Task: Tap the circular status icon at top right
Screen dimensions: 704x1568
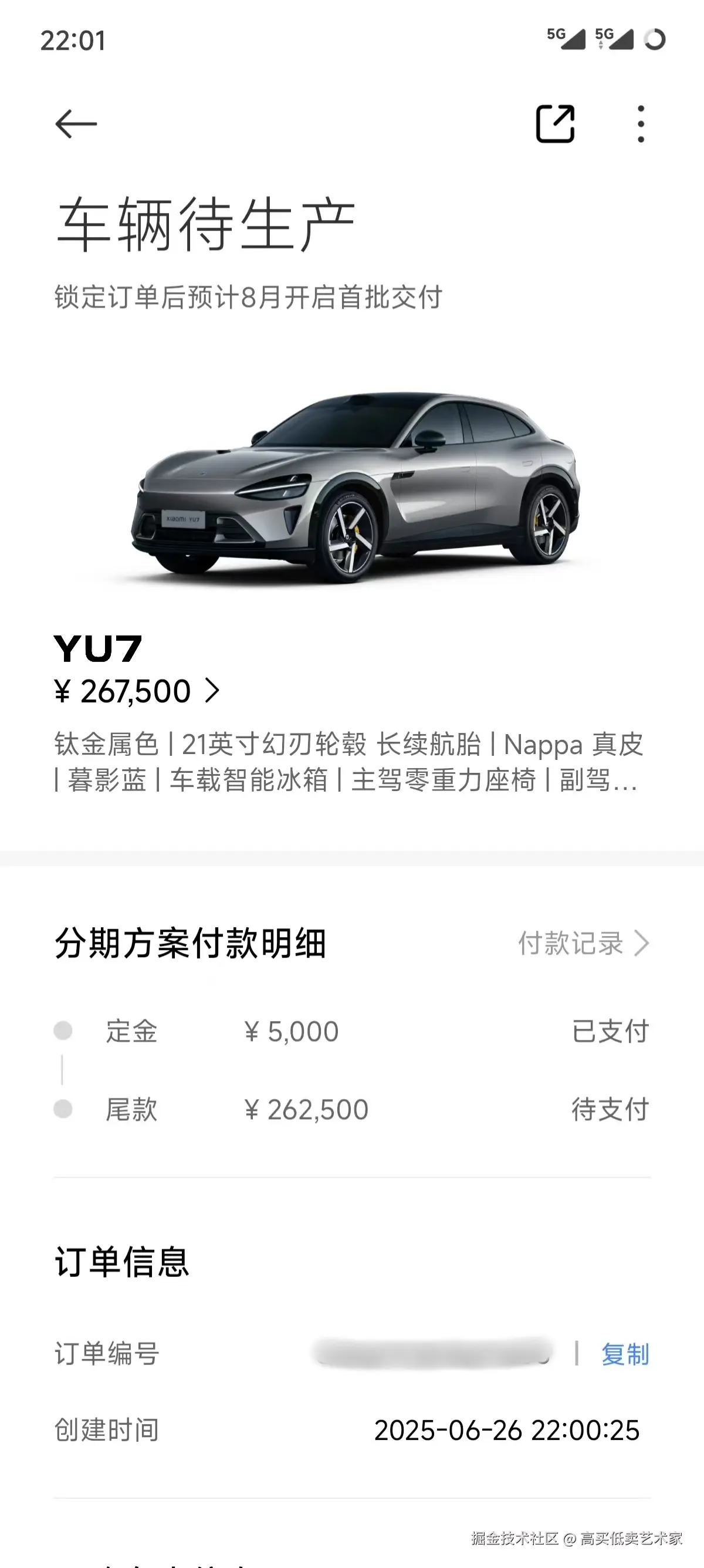Action: pos(655,39)
